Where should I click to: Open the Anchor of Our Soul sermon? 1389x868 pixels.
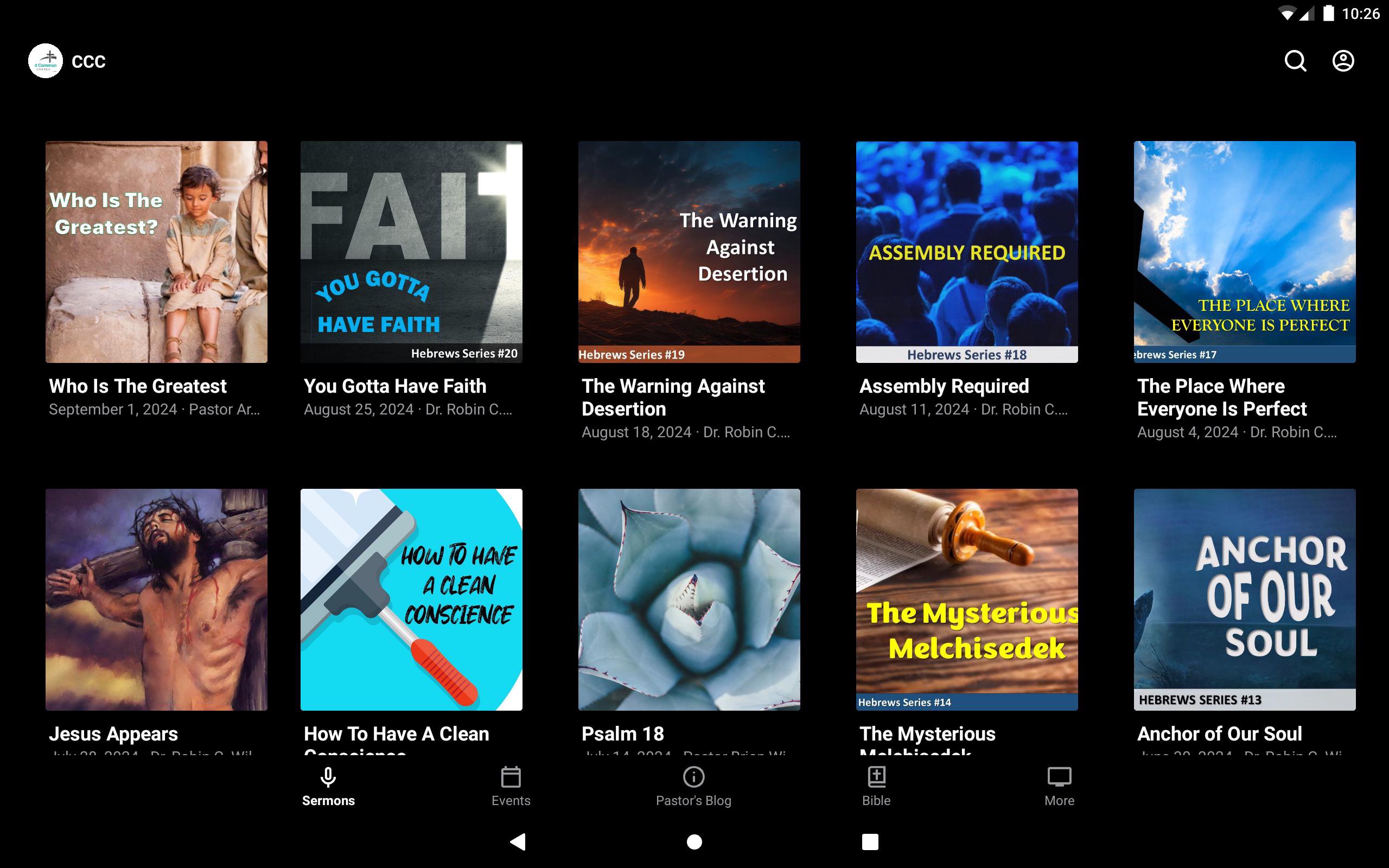click(1244, 599)
